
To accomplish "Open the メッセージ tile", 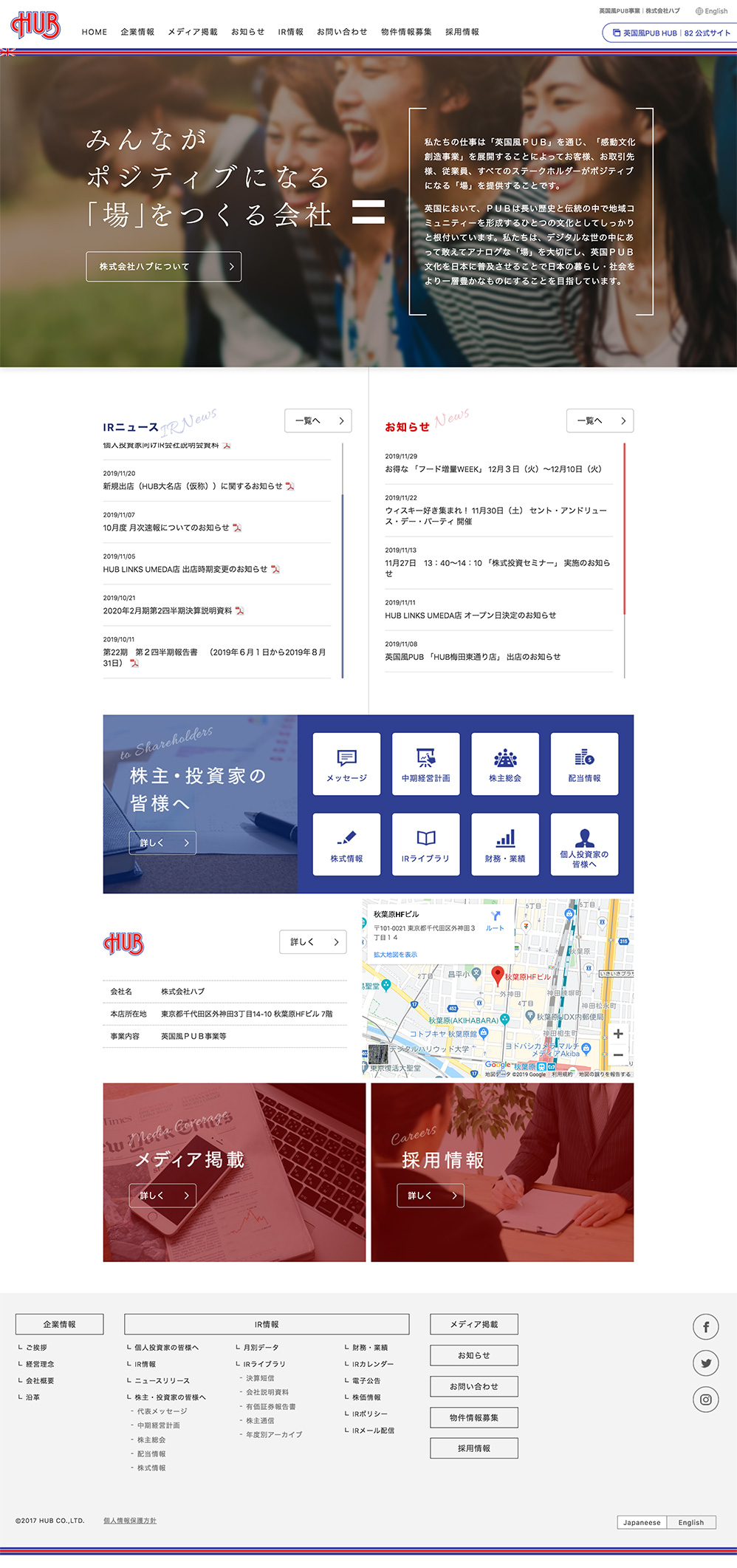I will pos(346,764).
